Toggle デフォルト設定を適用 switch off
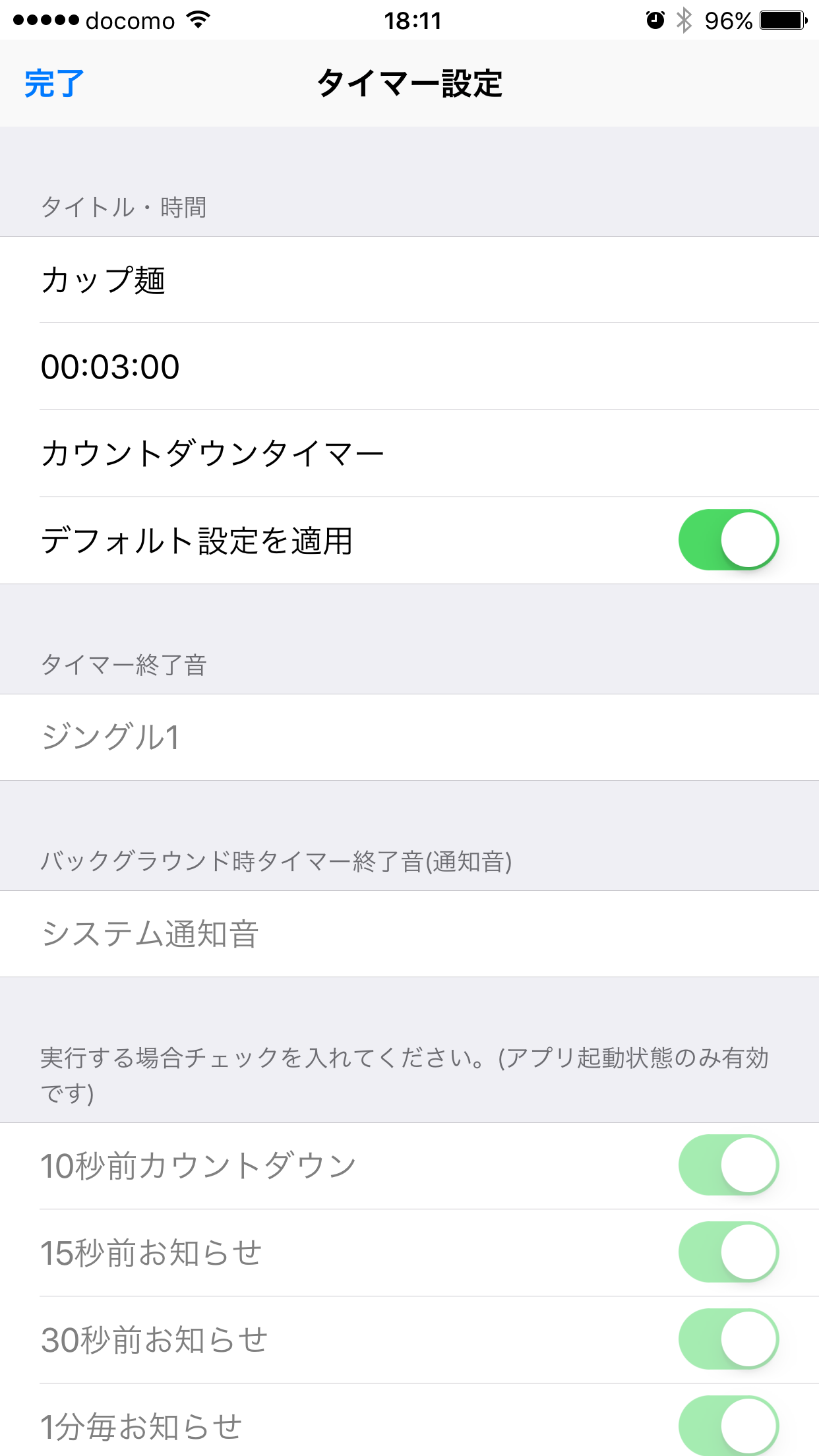The width and height of the screenshot is (819, 1456). 729,540
